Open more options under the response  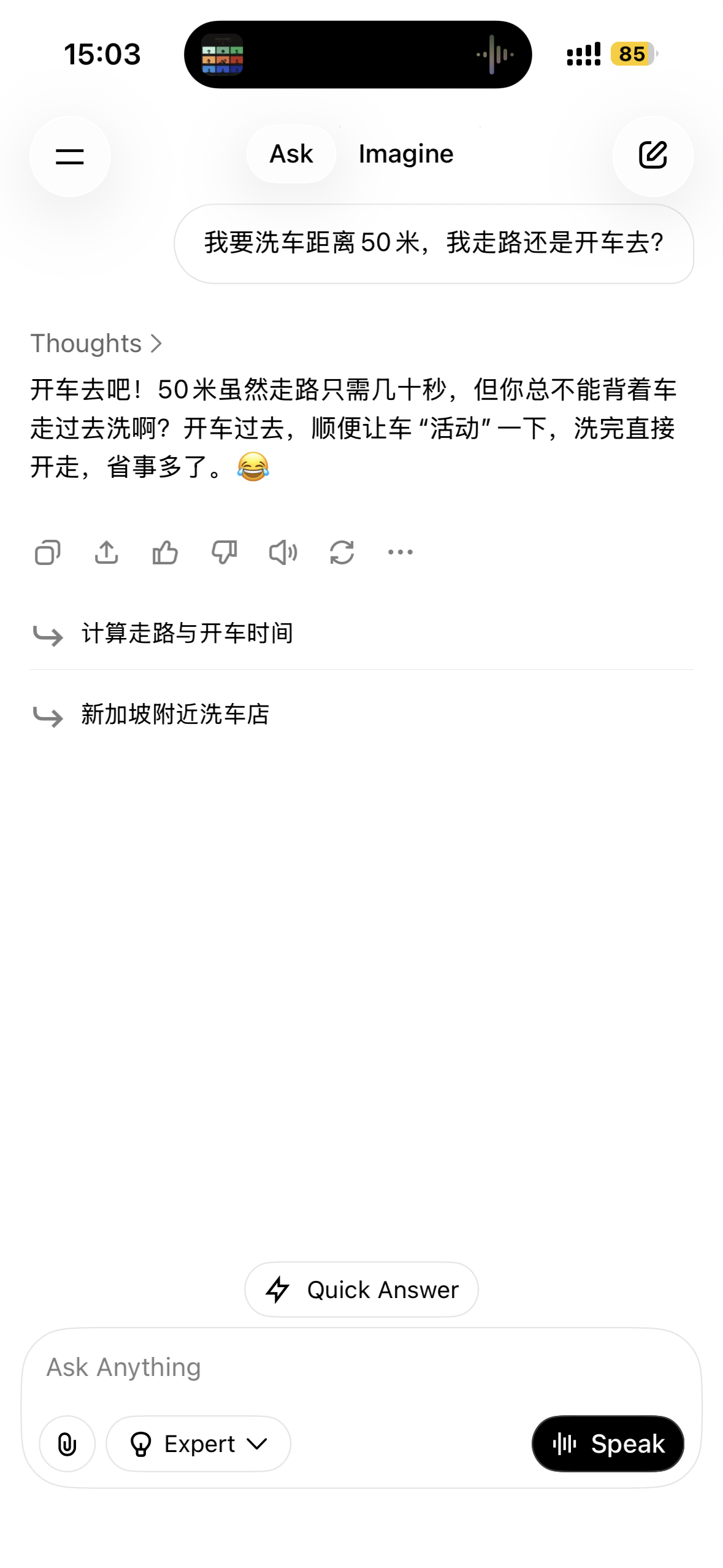[x=400, y=552]
